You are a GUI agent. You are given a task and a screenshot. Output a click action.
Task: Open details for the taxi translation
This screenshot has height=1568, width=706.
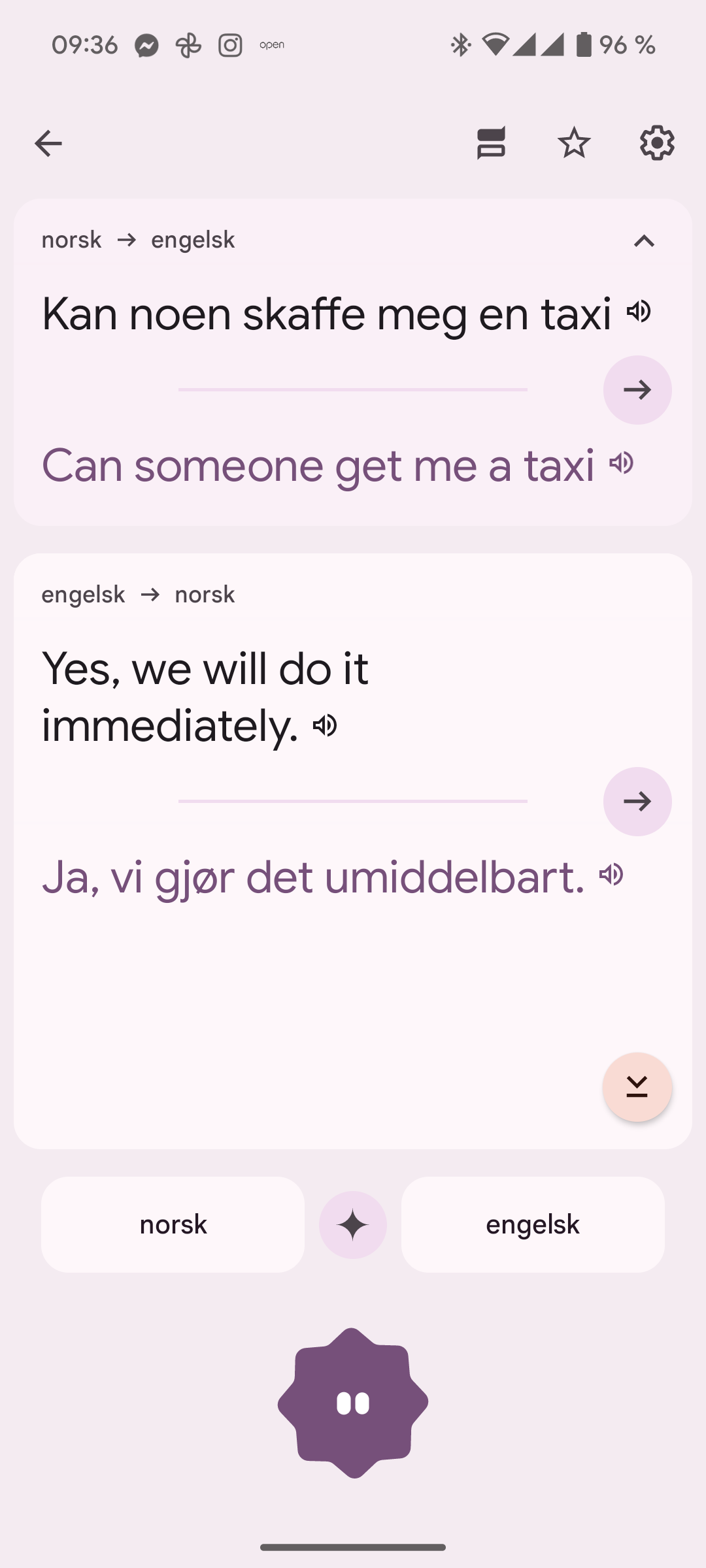637,390
